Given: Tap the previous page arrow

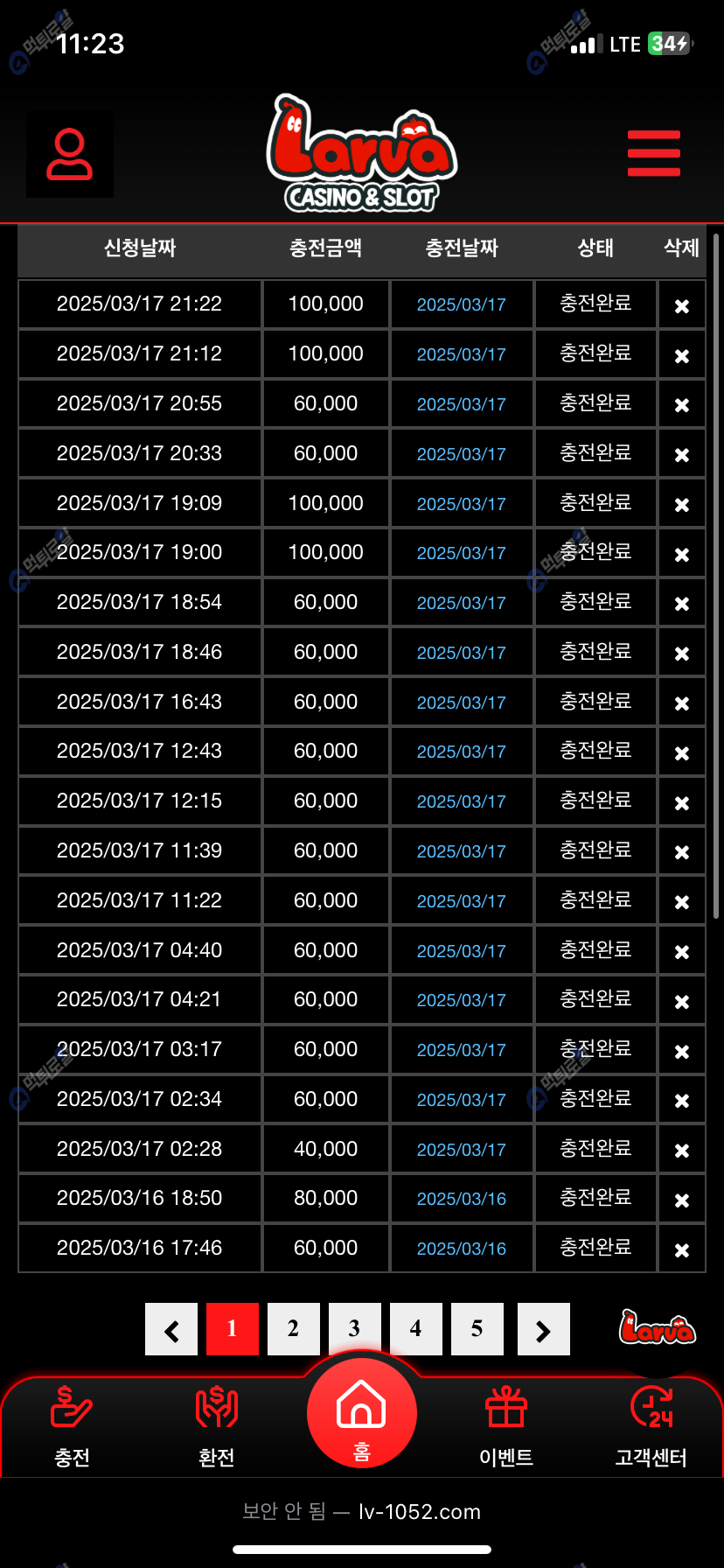Looking at the screenshot, I should [x=171, y=1330].
